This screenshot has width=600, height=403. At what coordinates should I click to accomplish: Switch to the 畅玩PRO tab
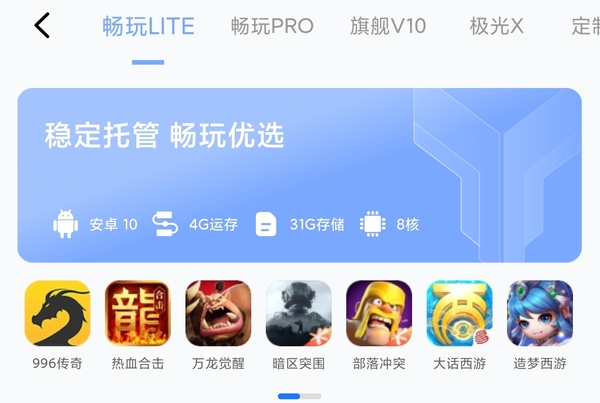[271, 27]
